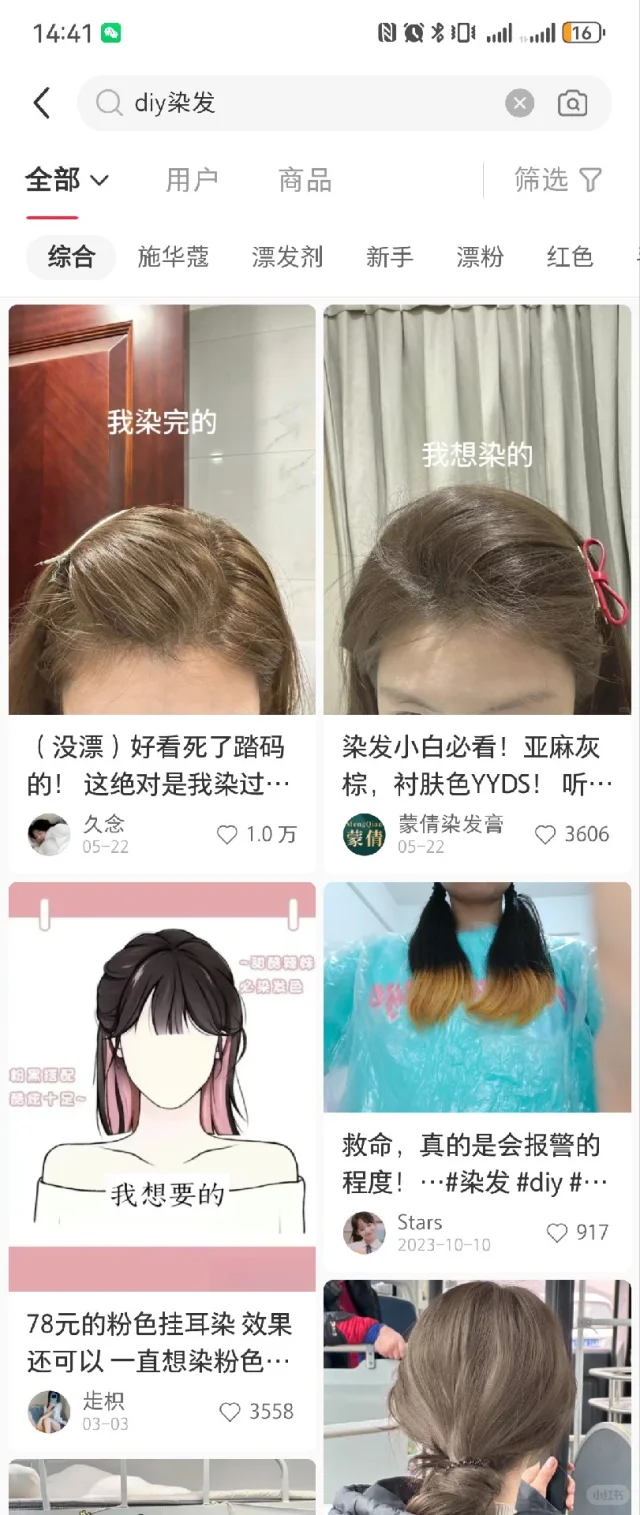
Task: Switch to the 商品 tab
Action: coord(305,181)
